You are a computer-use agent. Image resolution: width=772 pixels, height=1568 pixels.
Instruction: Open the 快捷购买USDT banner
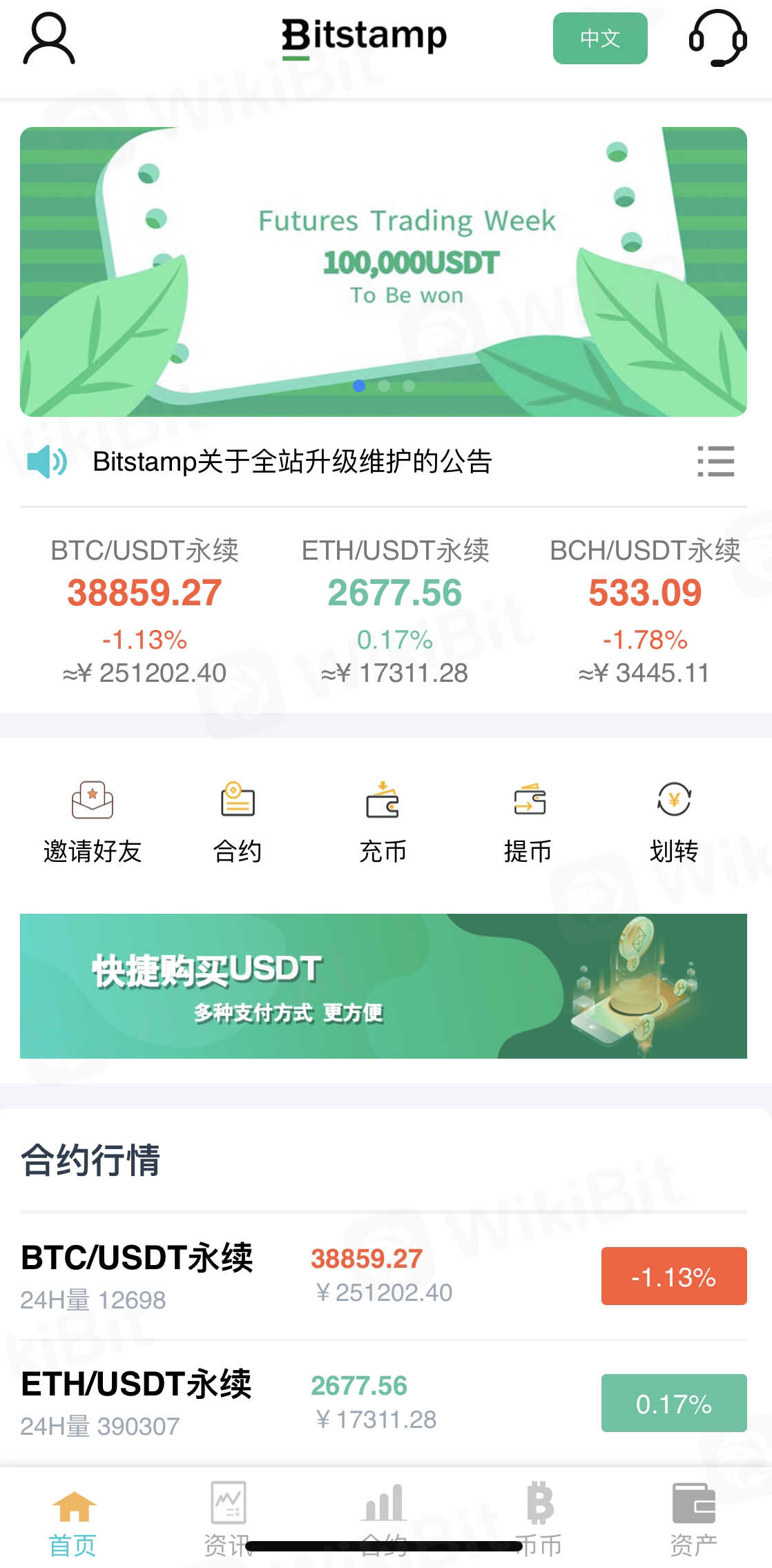pyautogui.click(x=383, y=986)
